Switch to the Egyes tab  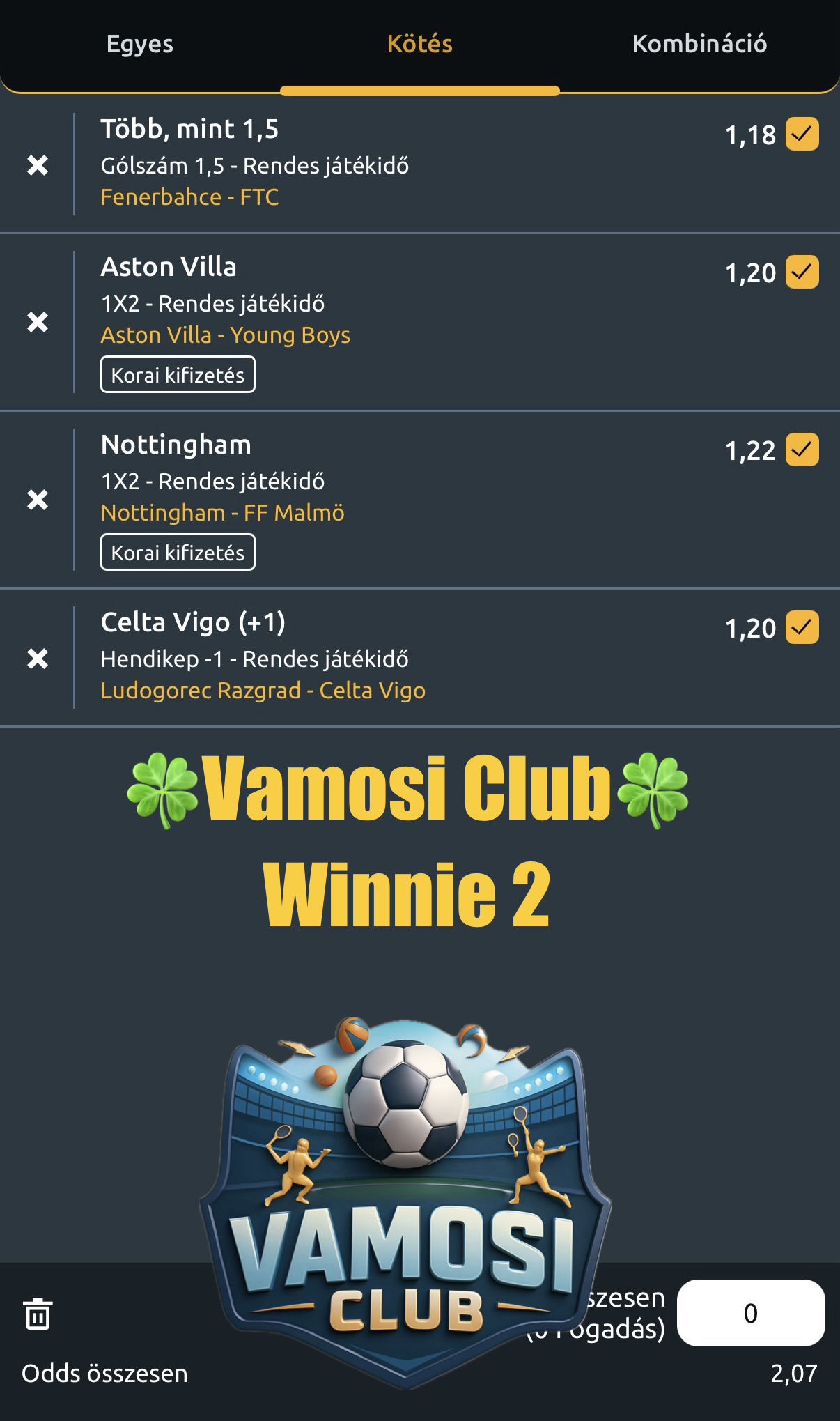coord(140,44)
